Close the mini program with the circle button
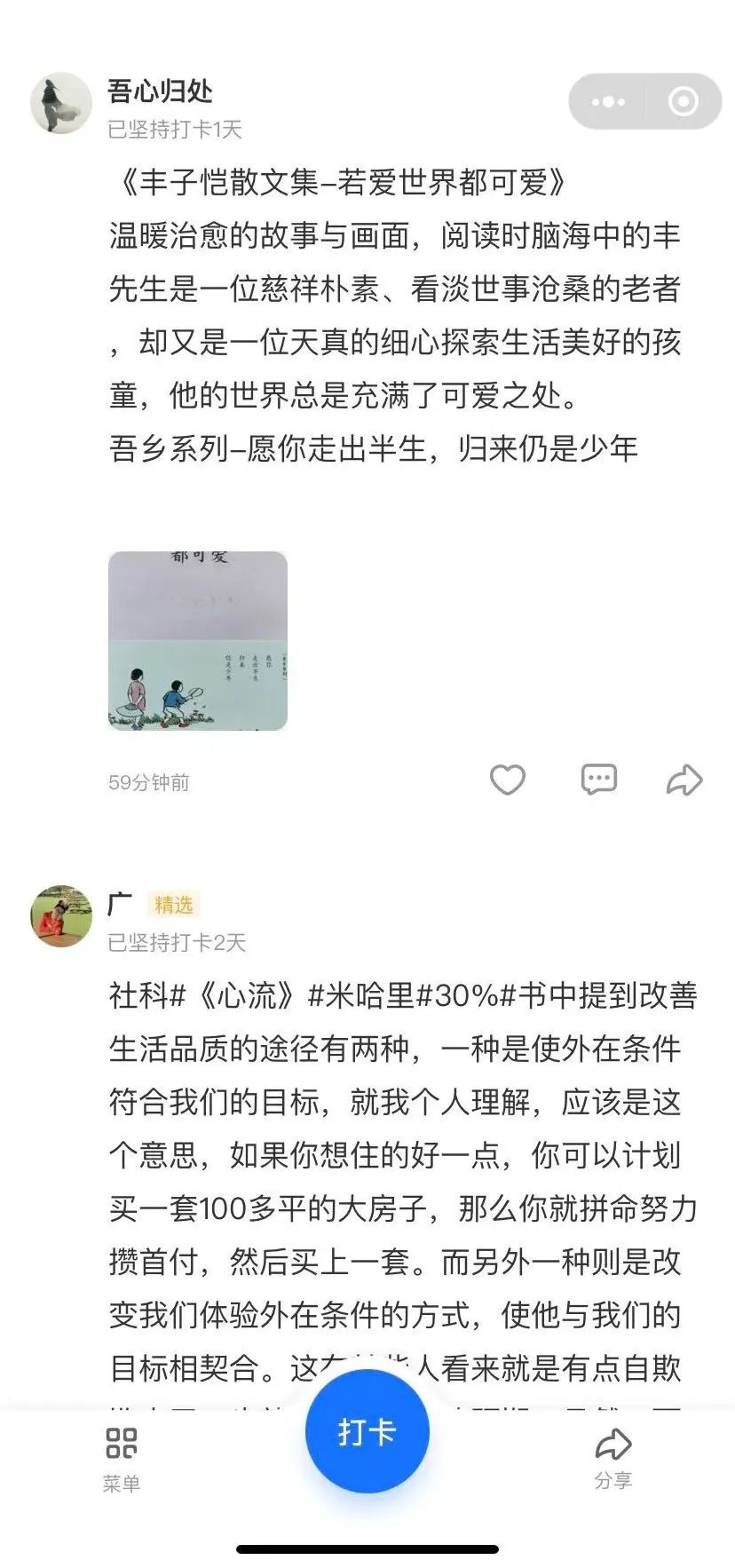The height and width of the screenshot is (1568, 735). (x=683, y=102)
